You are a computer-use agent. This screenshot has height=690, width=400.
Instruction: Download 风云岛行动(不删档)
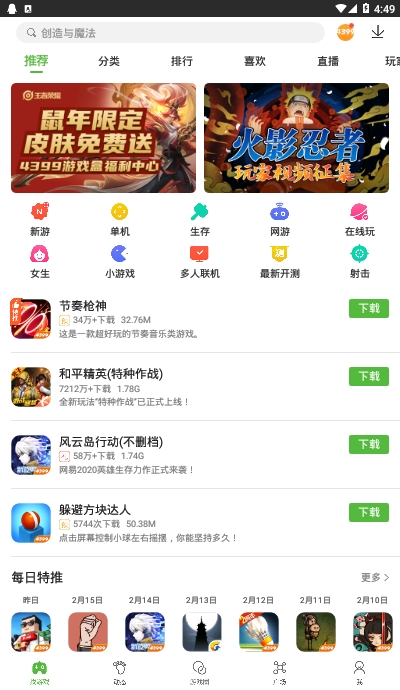pos(369,444)
